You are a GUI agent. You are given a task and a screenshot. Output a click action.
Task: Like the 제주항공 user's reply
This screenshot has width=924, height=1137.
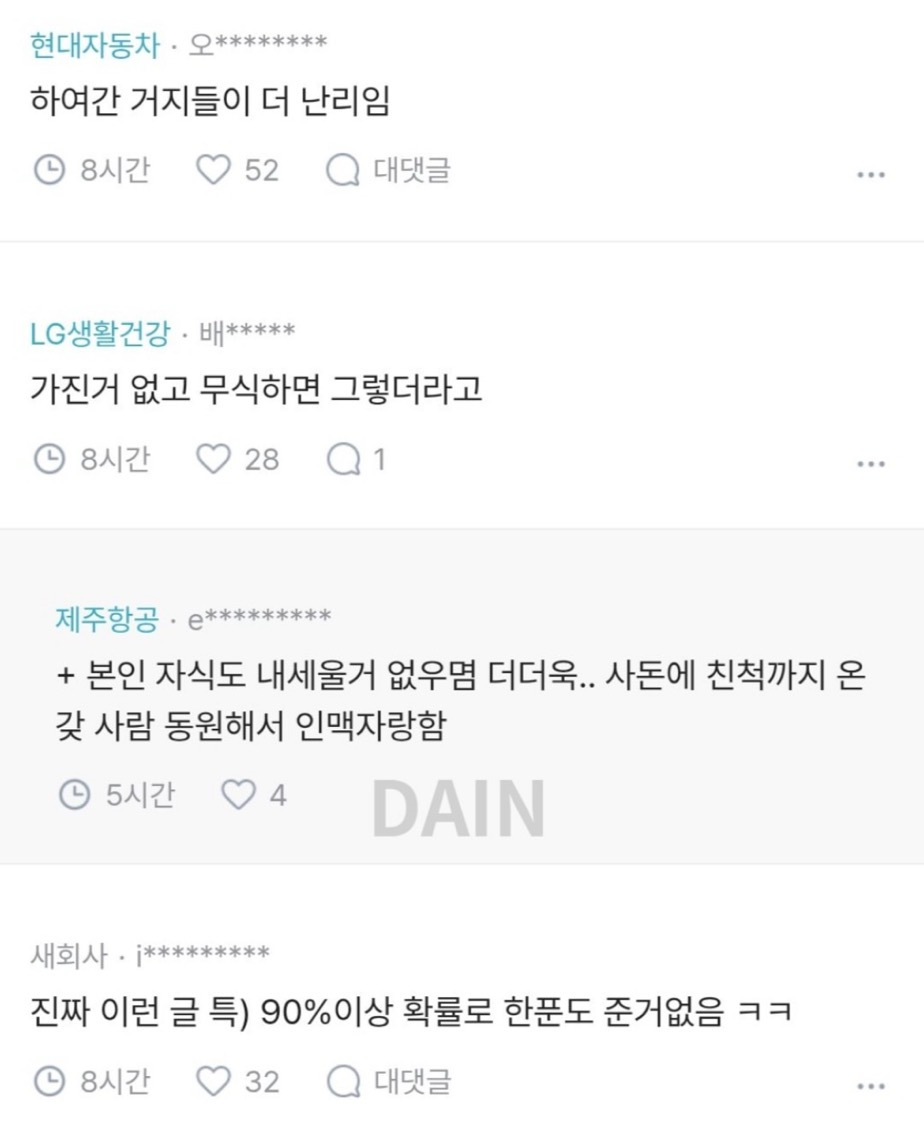(238, 795)
